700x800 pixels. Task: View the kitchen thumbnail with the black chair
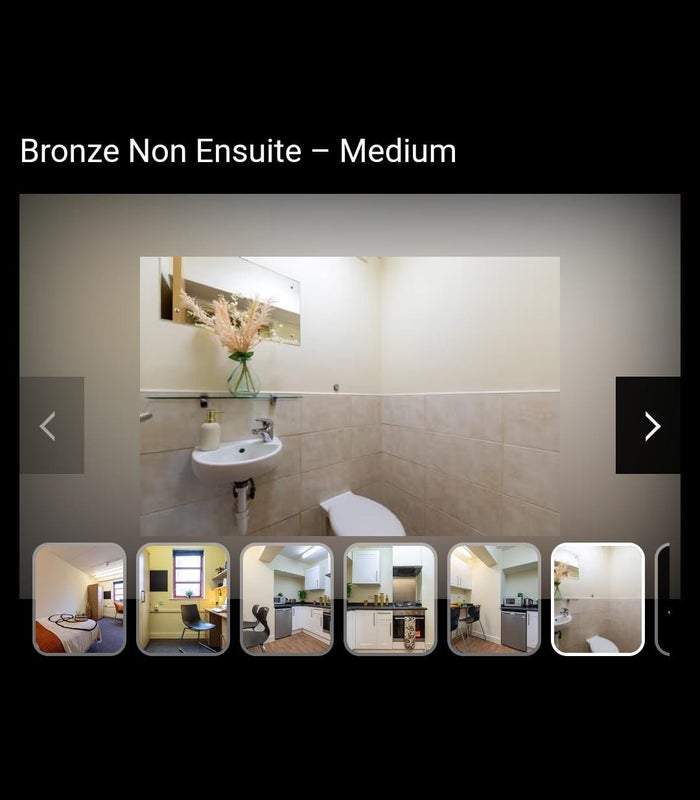coord(287,599)
